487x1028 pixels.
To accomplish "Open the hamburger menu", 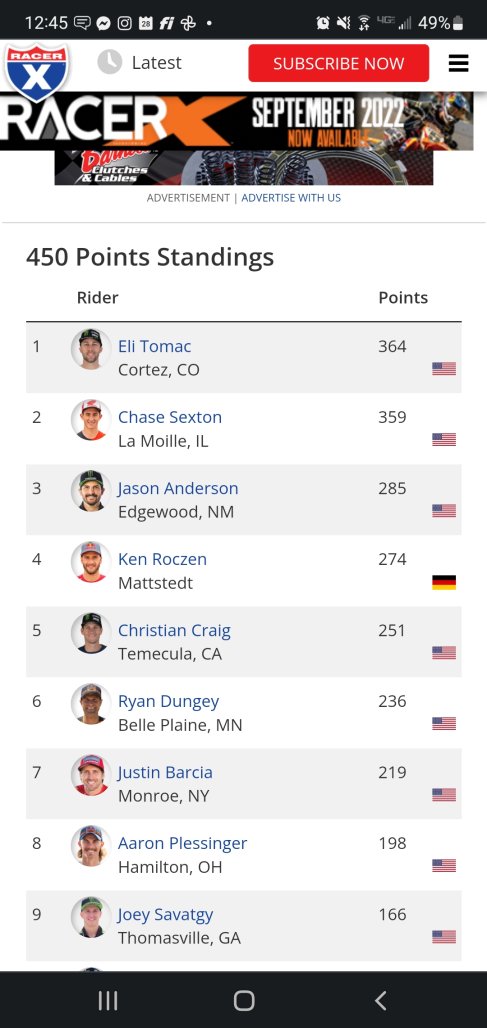I will pos(458,63).
